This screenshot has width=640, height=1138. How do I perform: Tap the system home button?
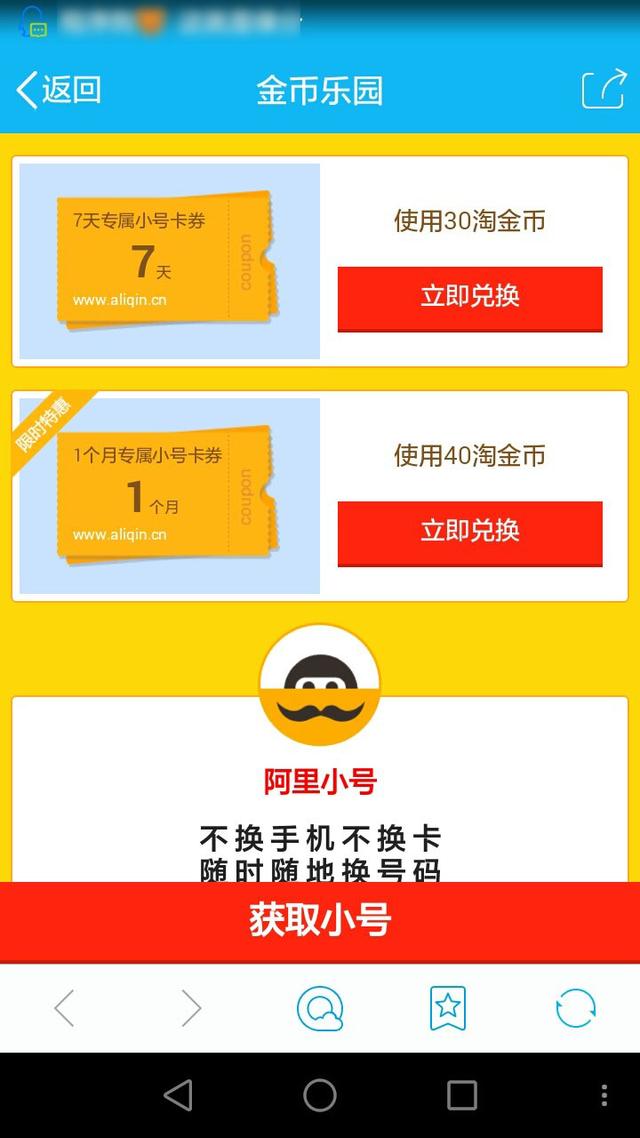[320, 1095]
